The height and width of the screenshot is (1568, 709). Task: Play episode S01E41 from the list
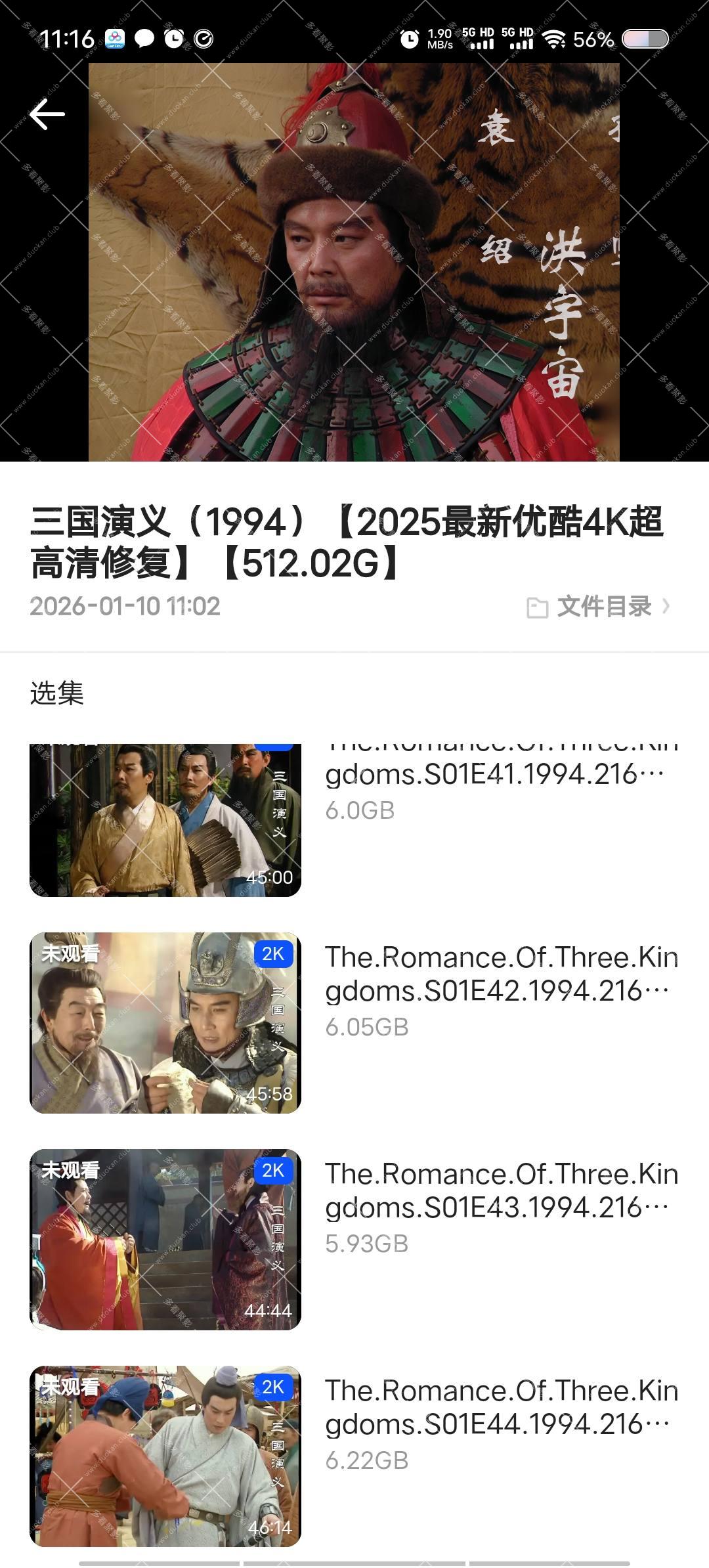(165, 819)
